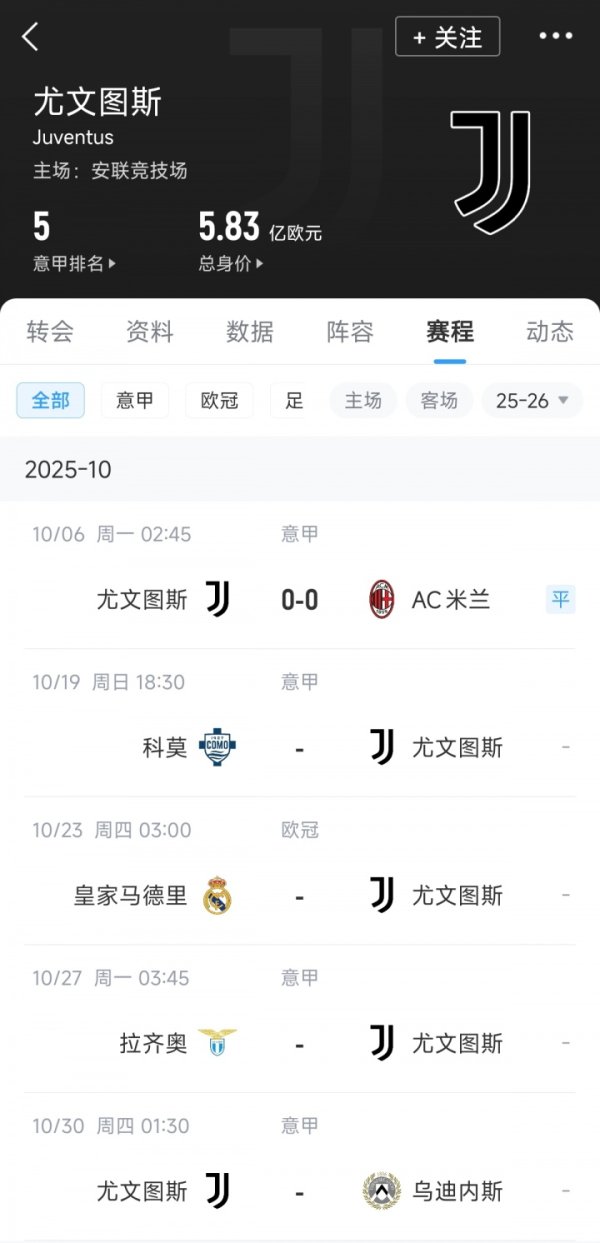This screenshot has width=600, height=1243.
Task: Open the three-dot overflow menu
Action: (555, 36)
